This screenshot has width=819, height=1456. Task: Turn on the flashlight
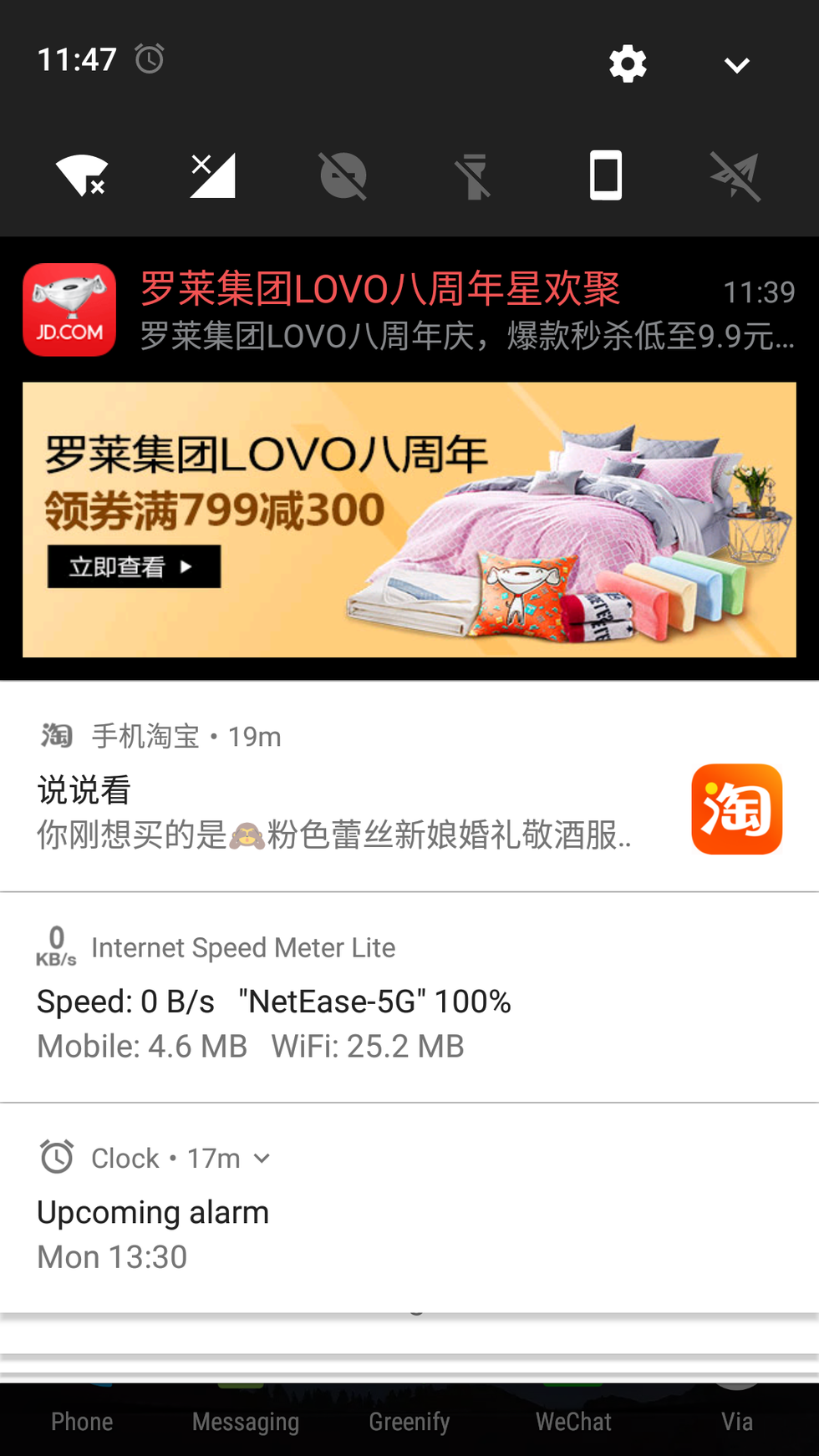point(474,175)
